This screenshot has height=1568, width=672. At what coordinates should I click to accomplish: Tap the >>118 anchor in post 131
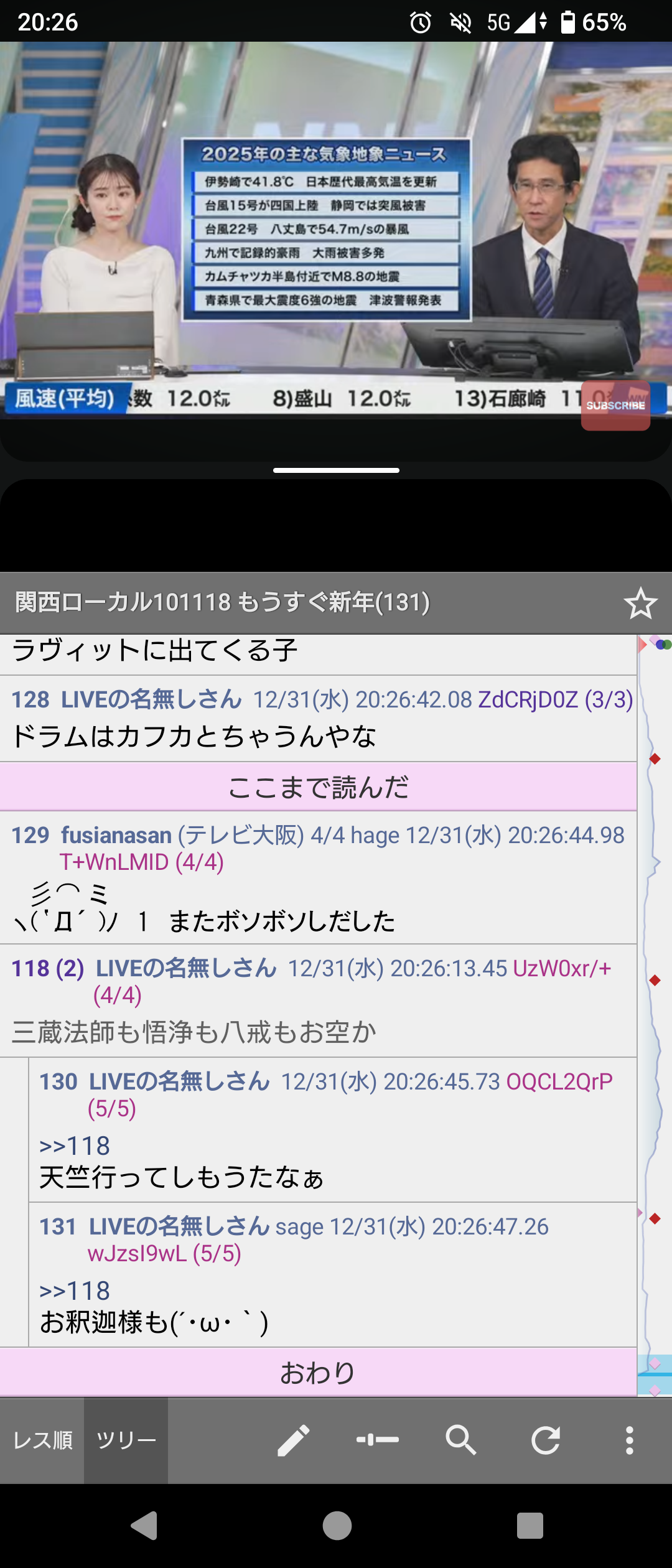[x=75, y=1290]
